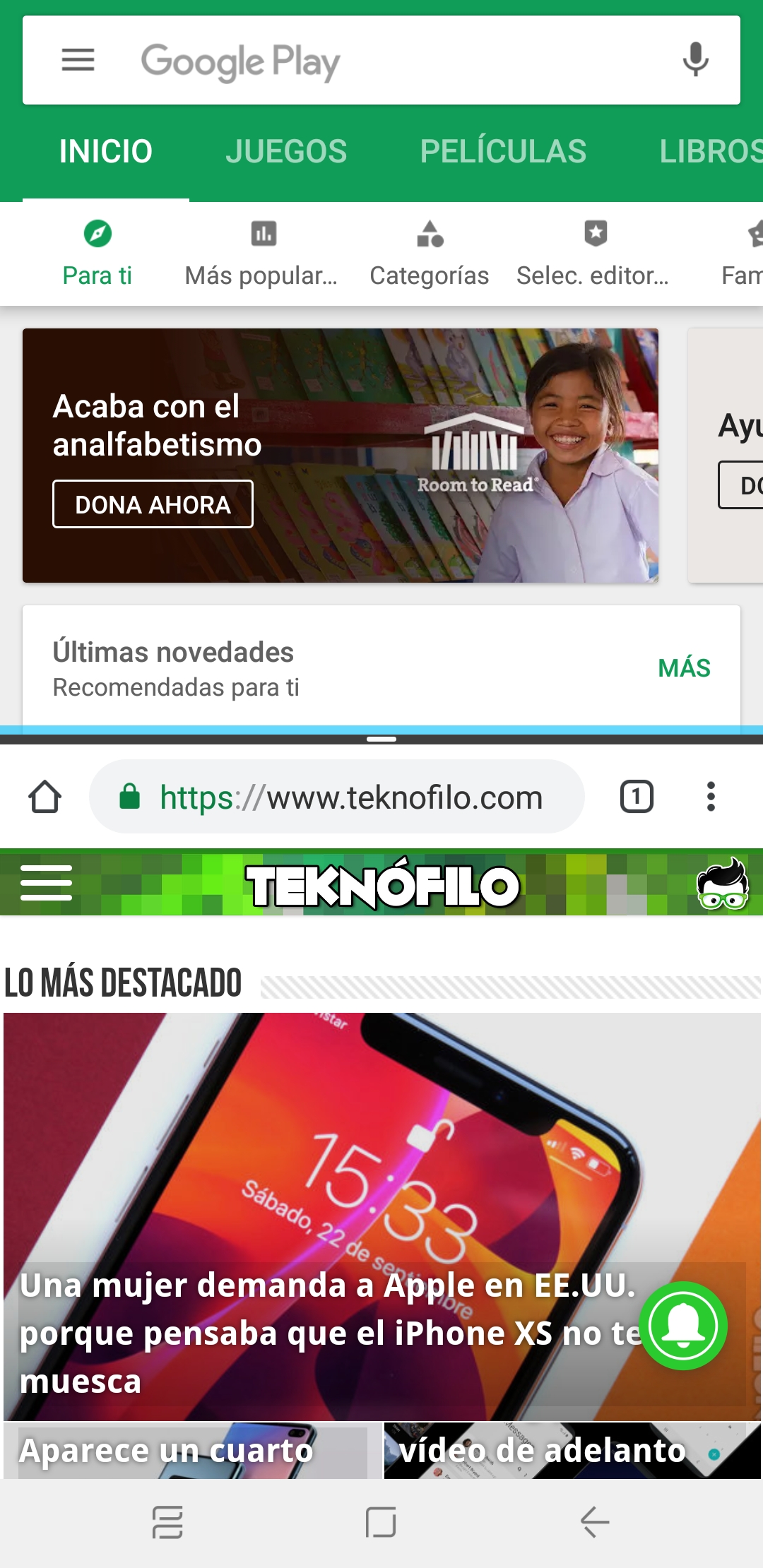The width and height of the screenshot is (763, 1568).
Task: Tap the teknofilo.com address bar
Action: point(337,797)
